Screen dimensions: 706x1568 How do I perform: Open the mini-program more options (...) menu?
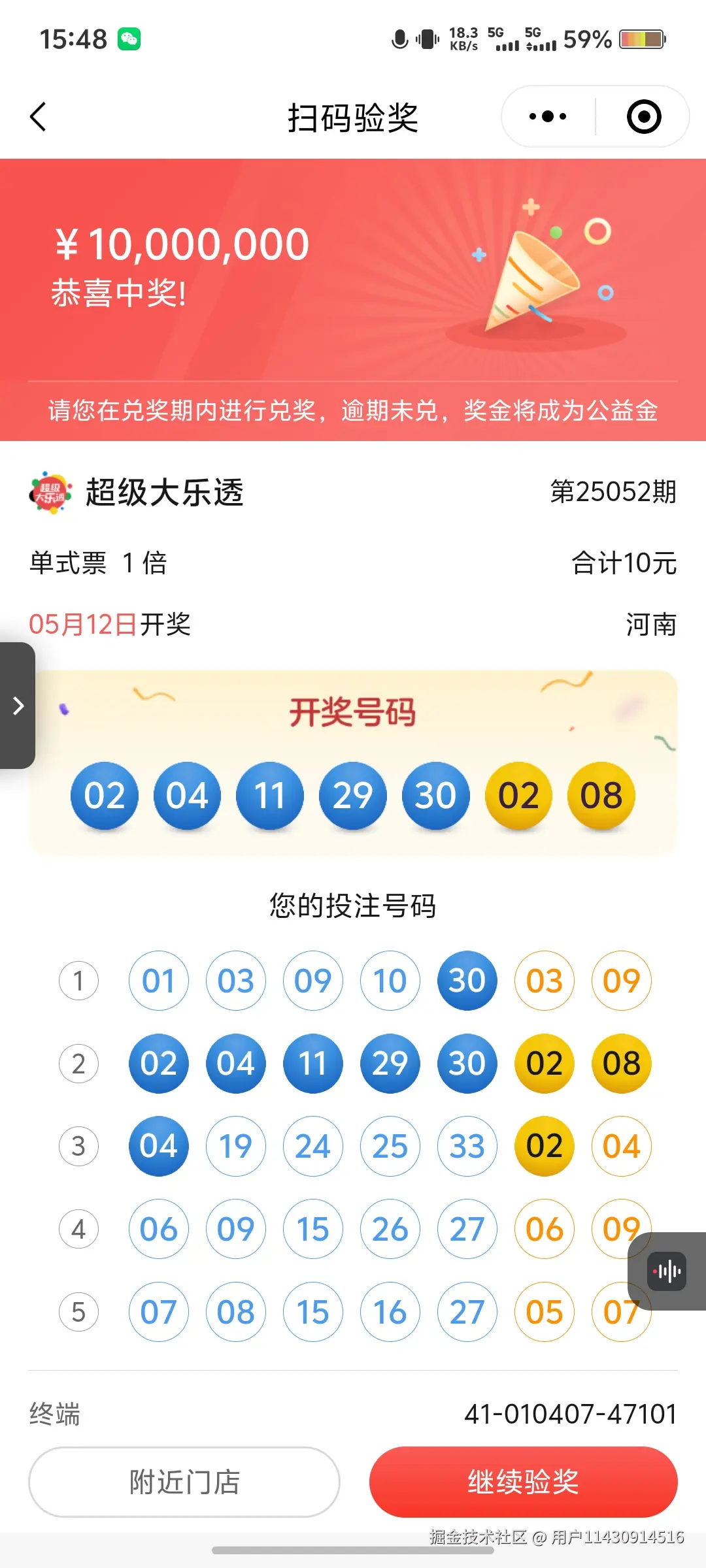[546, 116]
